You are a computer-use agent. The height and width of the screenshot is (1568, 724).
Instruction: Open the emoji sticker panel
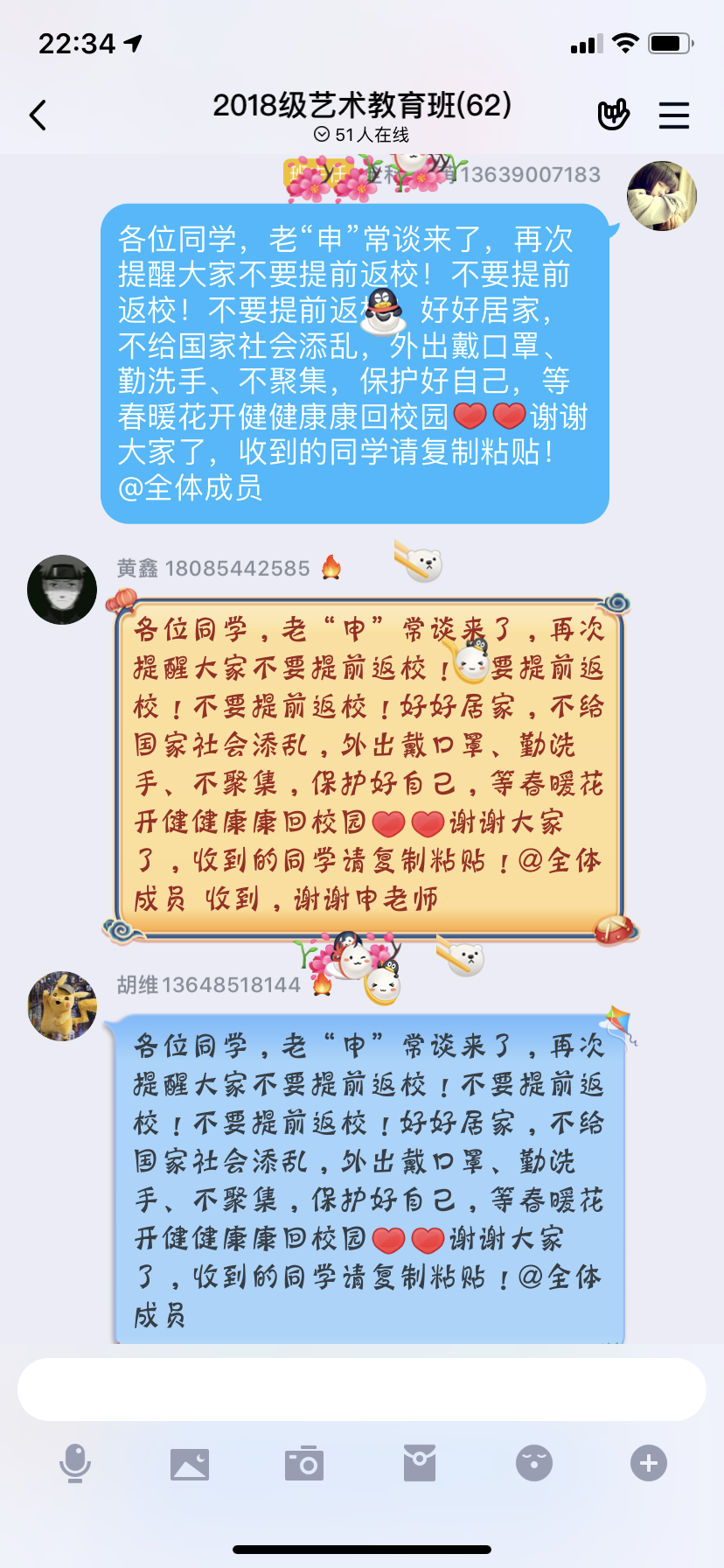pyautogui.click(x=534, y=1463)
